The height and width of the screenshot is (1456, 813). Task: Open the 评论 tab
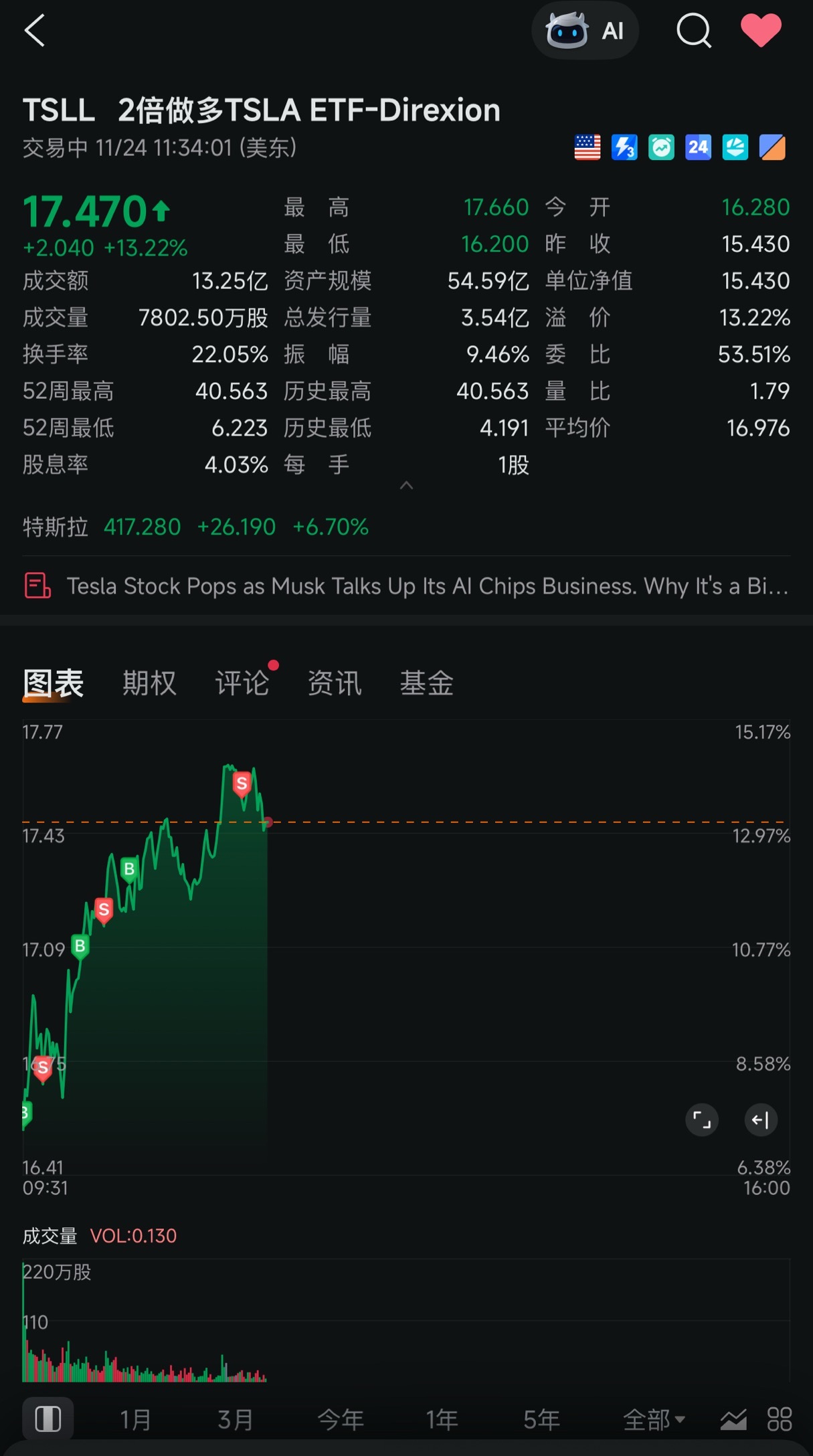242,682
